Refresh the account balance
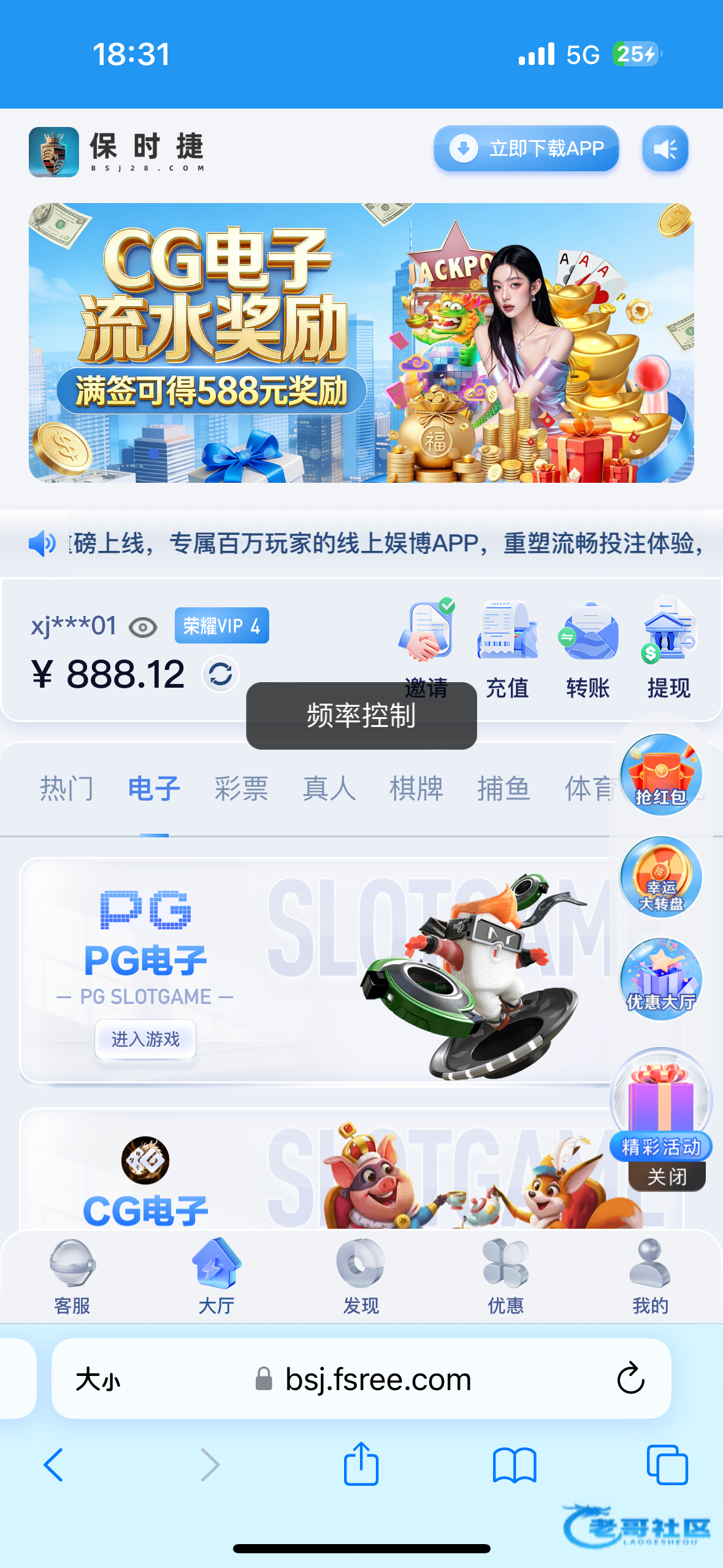 [x=220, y=674]
